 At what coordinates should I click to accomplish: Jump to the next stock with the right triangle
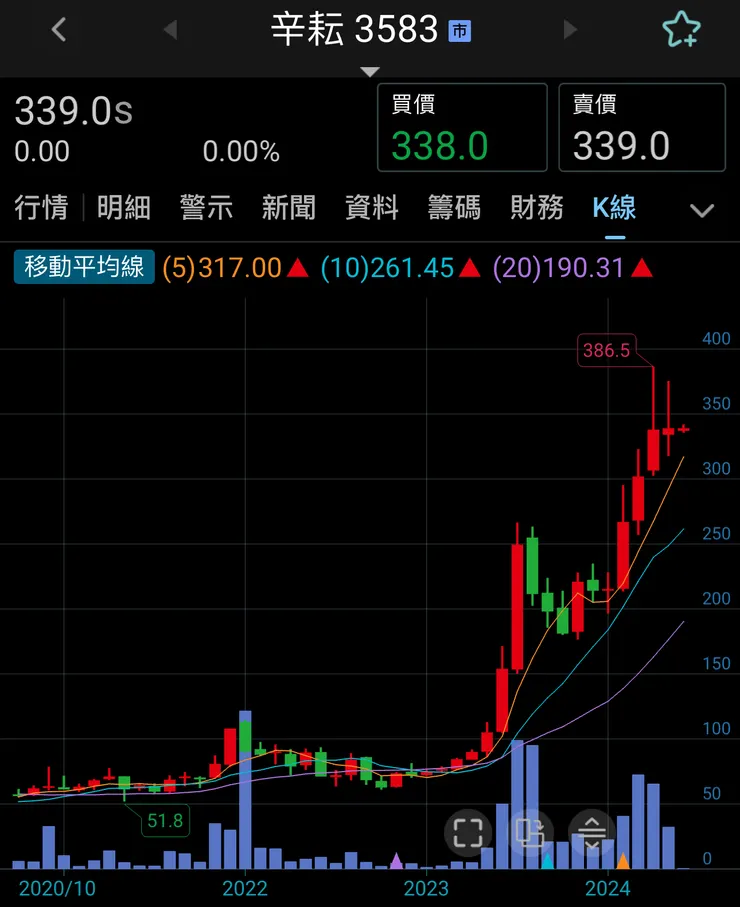[x=571, y=30]
